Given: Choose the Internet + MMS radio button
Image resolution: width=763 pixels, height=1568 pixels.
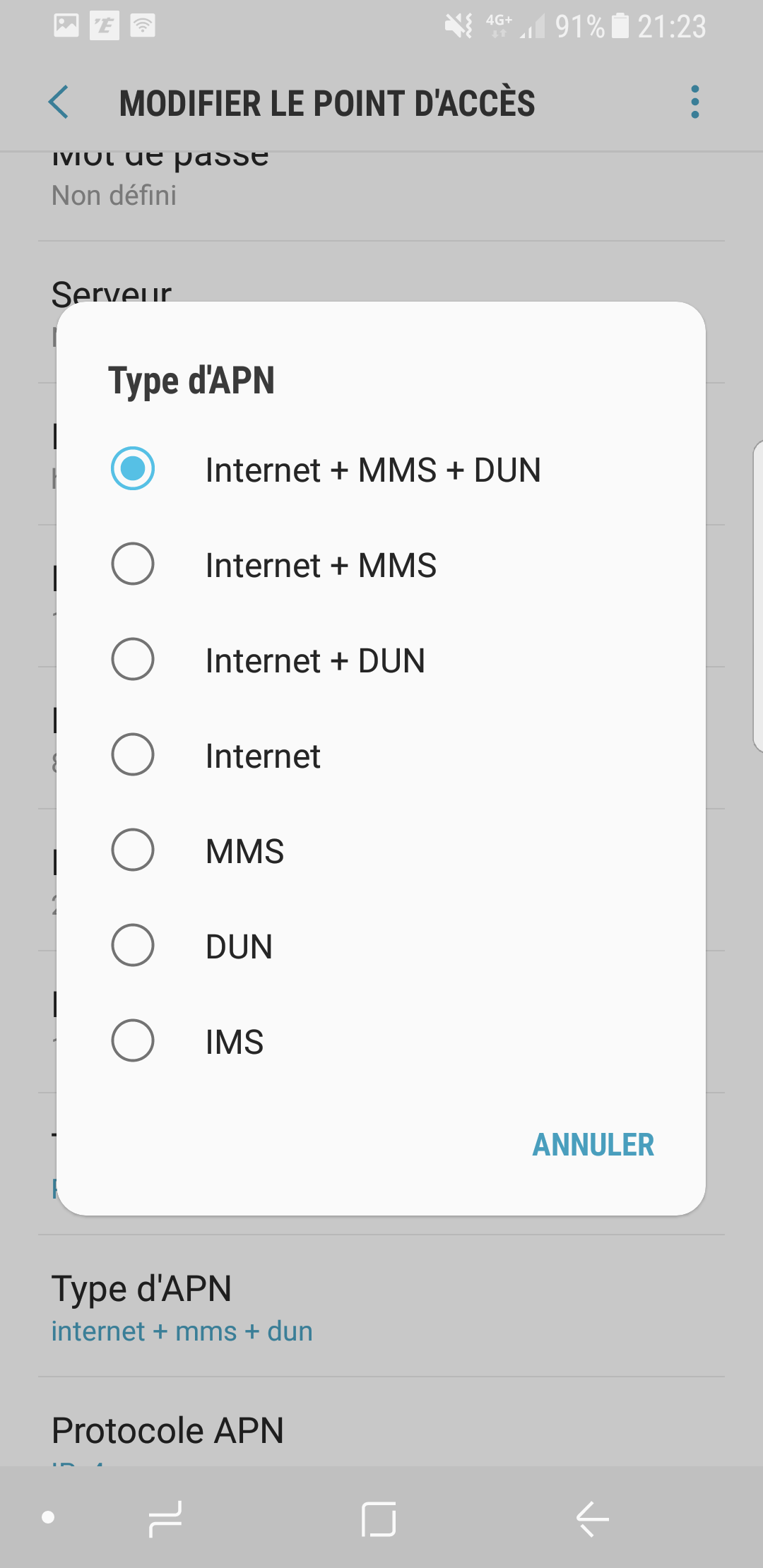Looking at the screenshot, I should 133,564.
